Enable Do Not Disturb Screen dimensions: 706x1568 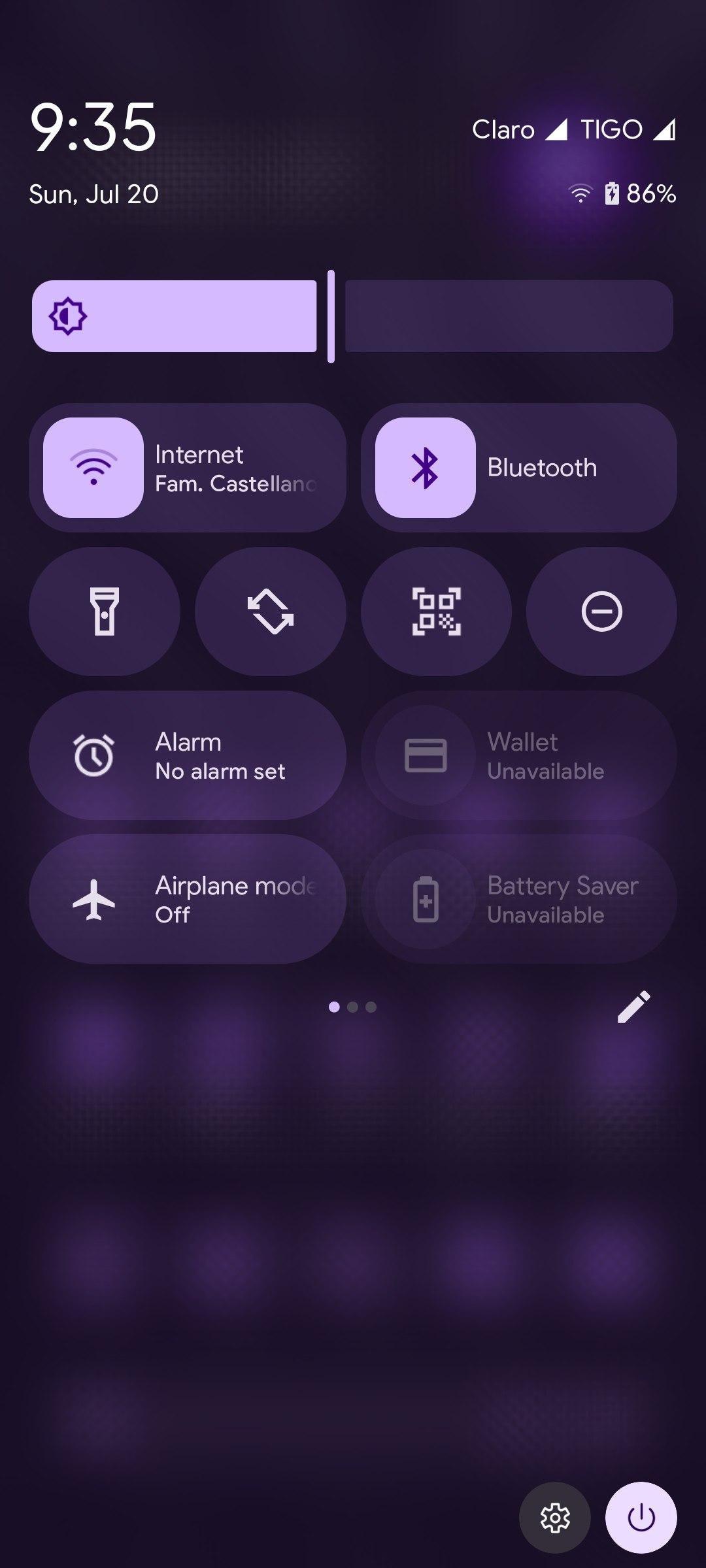[601, 612]
